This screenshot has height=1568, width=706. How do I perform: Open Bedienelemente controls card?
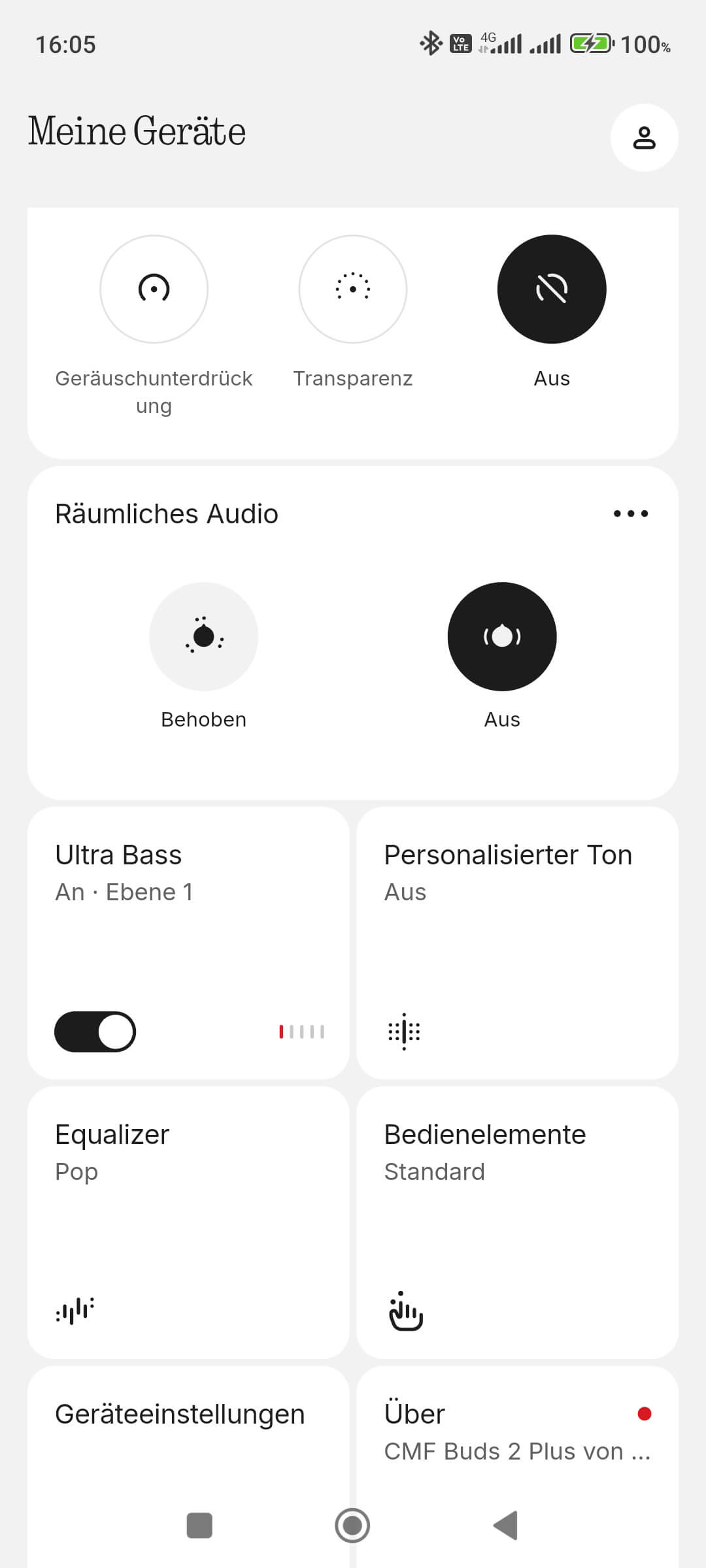coord(517,1222)
